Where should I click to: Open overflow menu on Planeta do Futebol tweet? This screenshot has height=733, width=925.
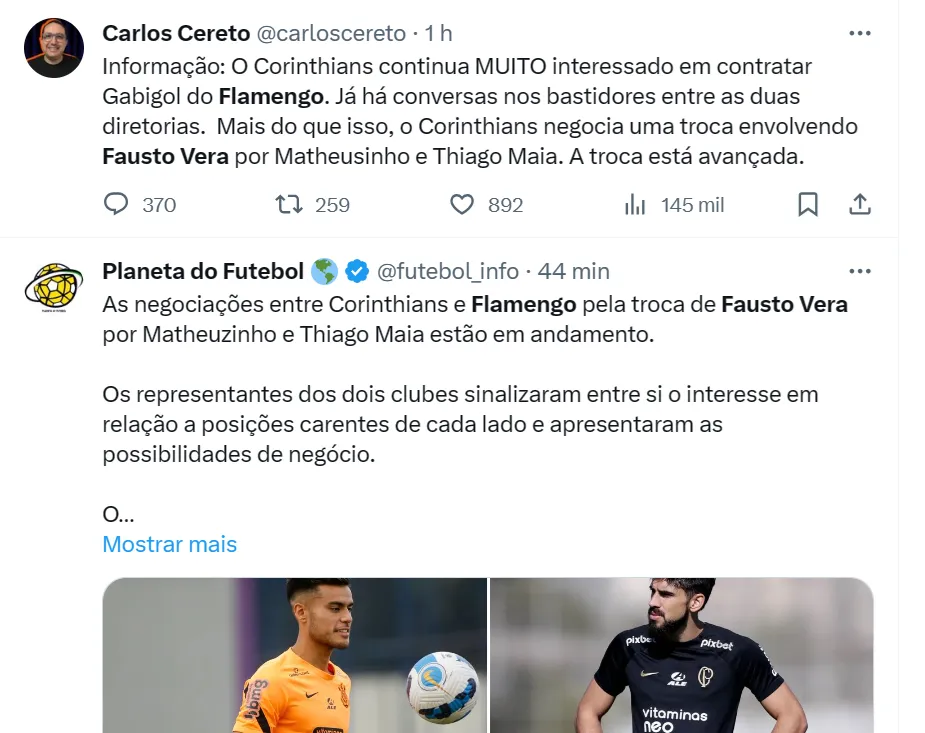pos(859,271)
